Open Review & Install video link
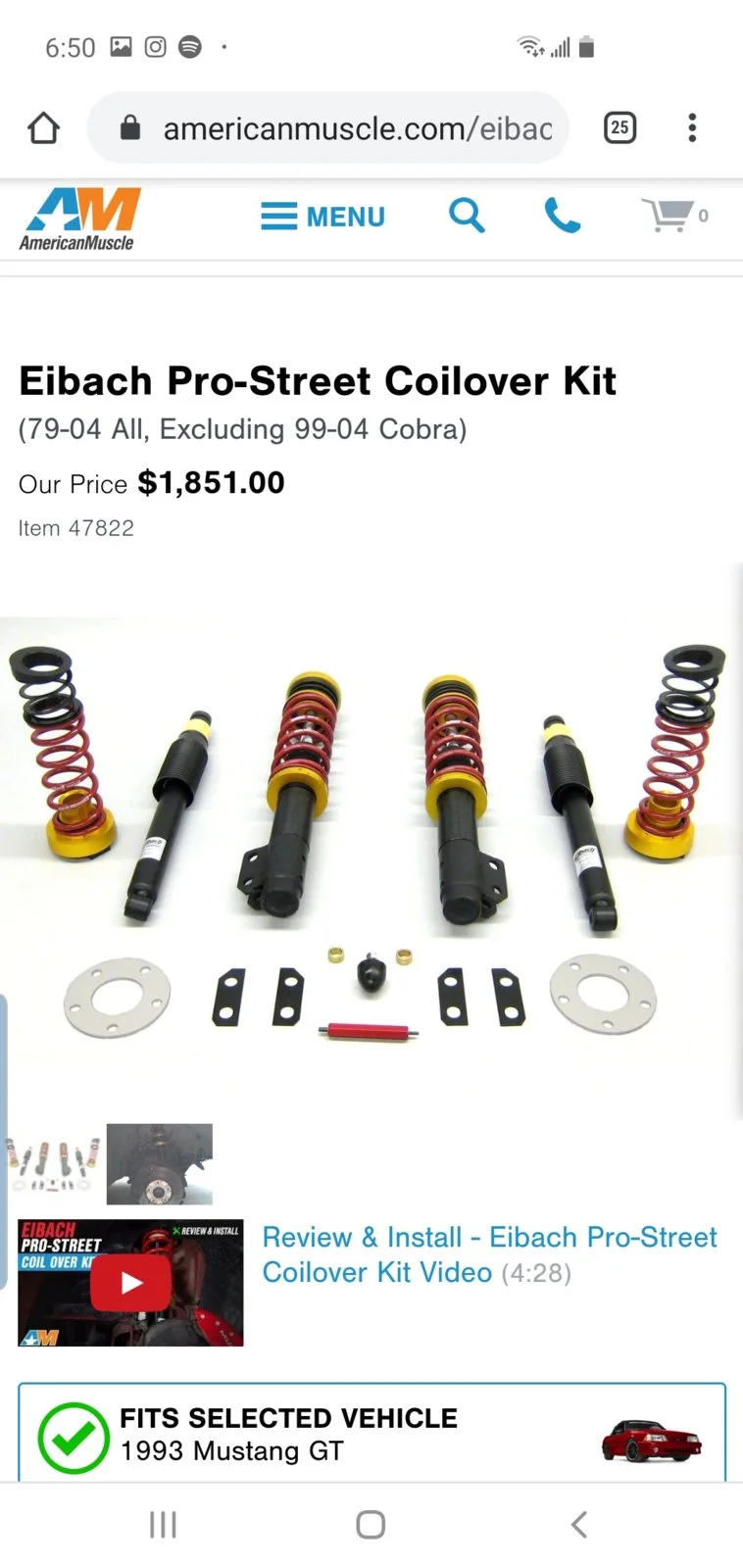This screenshot has height=1568, width=743. tap(489, 1254)
